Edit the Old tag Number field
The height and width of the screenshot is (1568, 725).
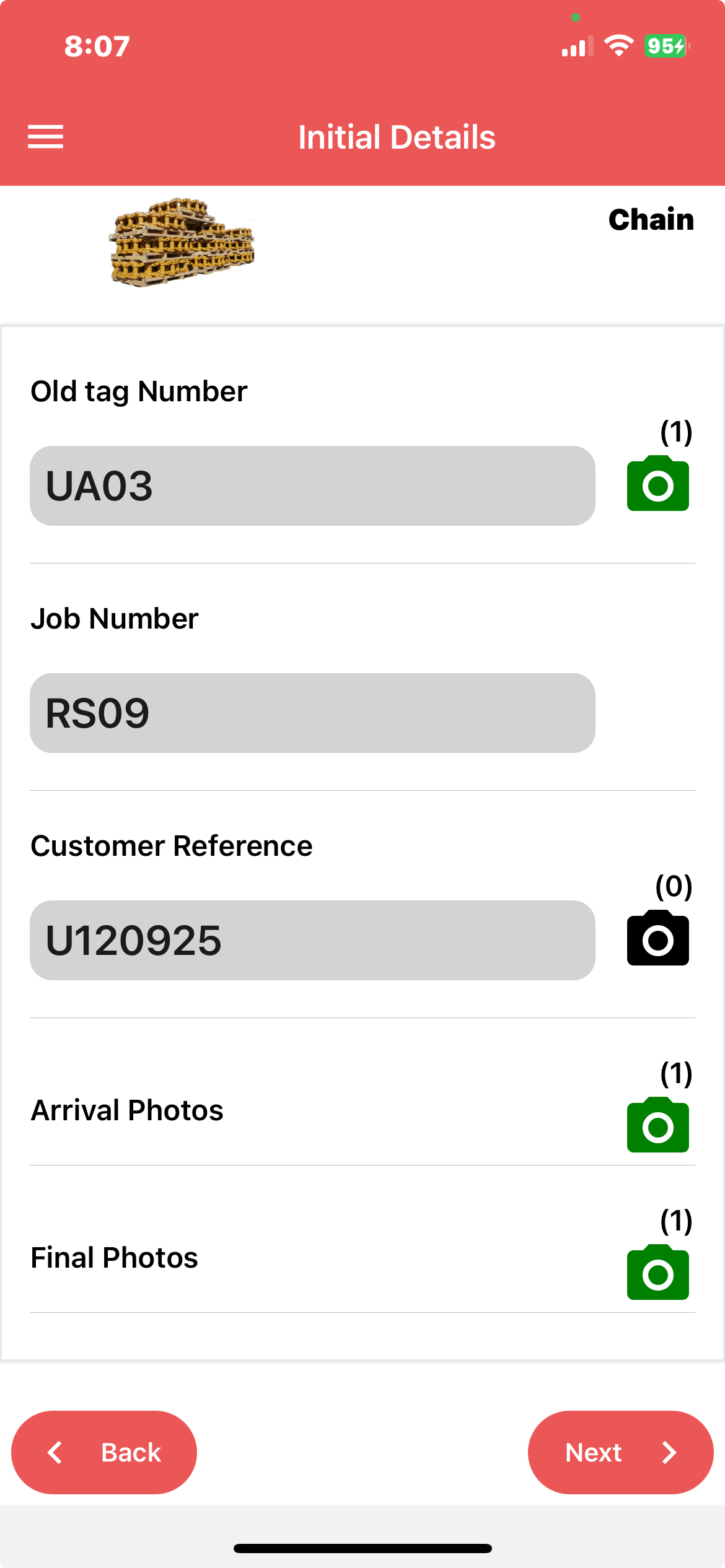tap(312, 486)
